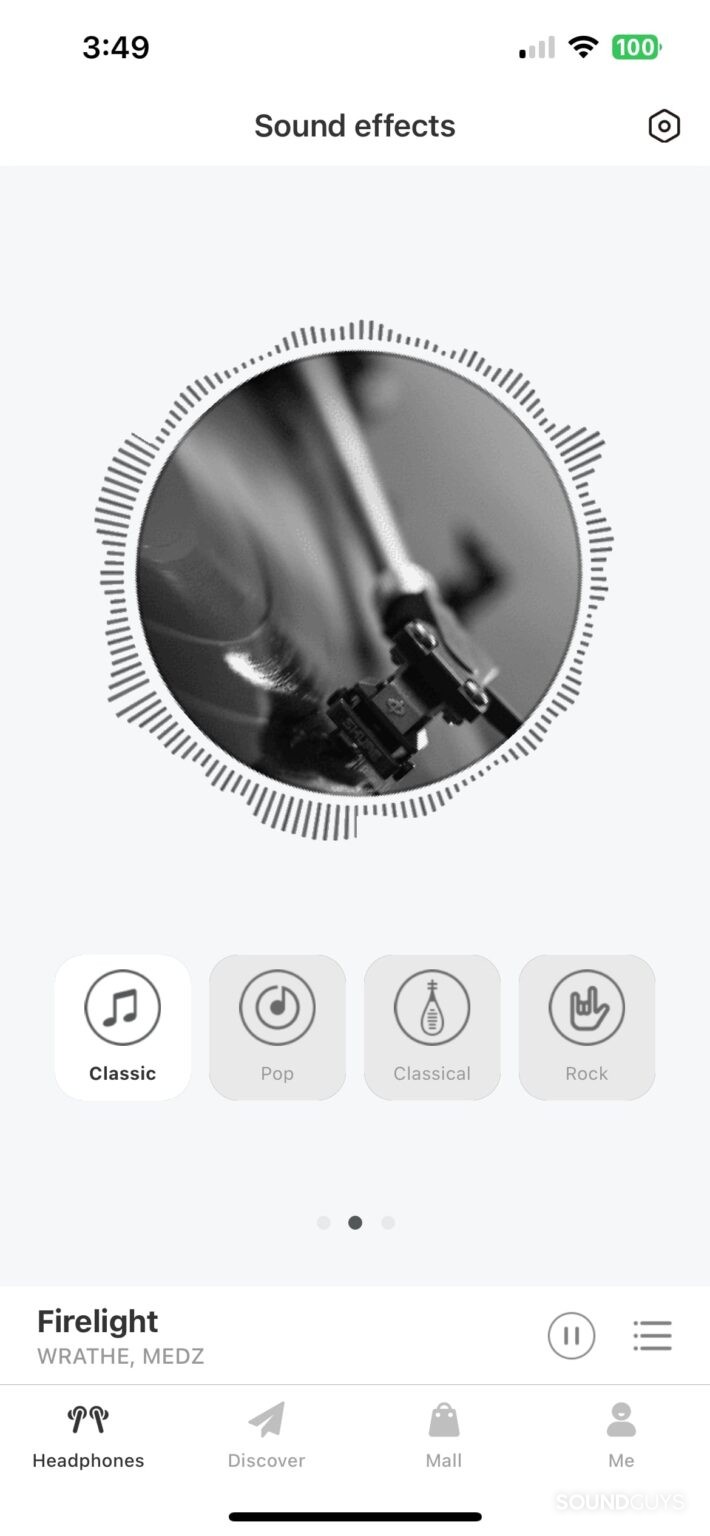
Task: Go to the Headphones tab
Action: click(x=88, y=1436)
